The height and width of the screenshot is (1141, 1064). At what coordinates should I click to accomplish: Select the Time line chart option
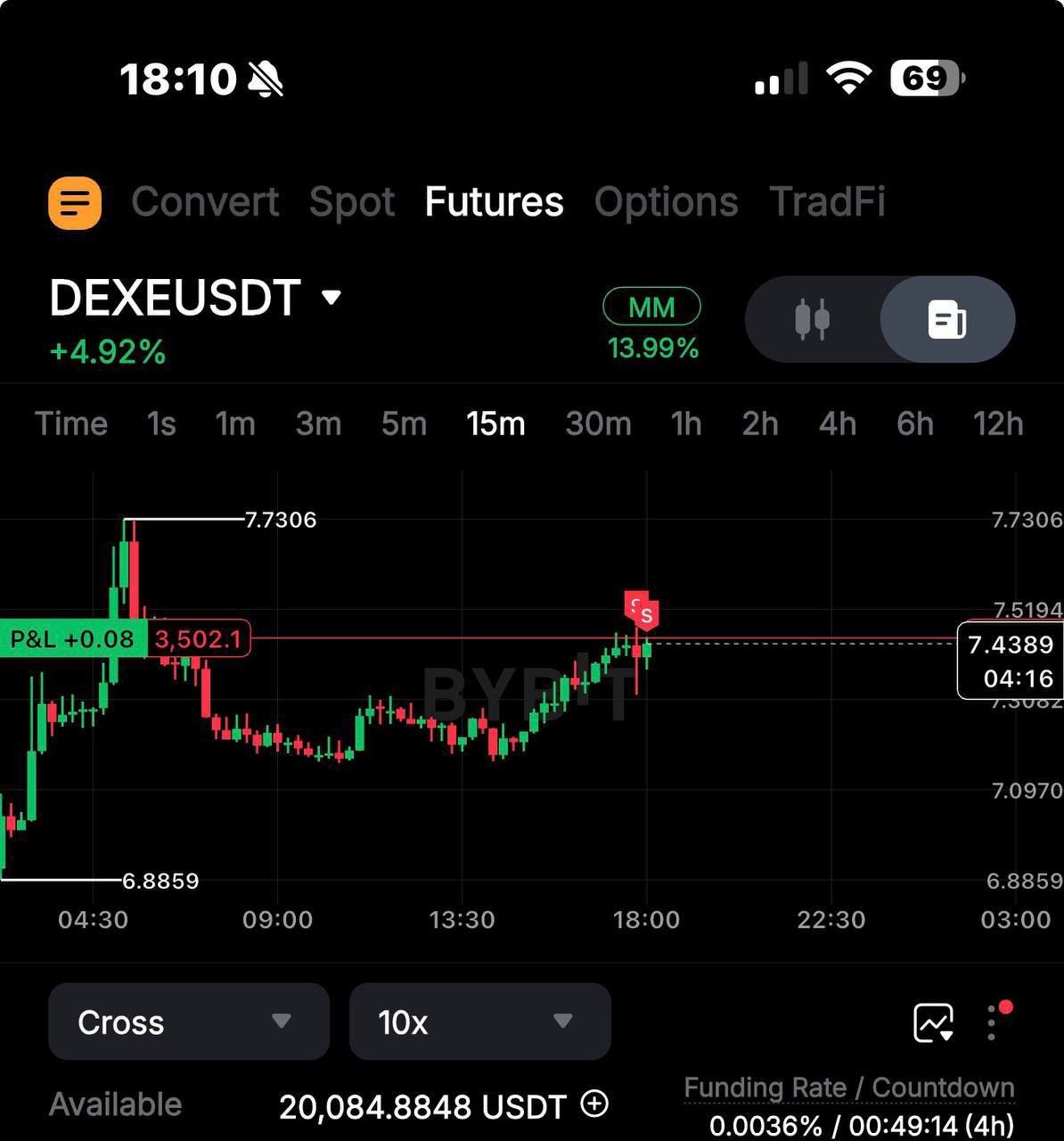[x=71, y=423]
